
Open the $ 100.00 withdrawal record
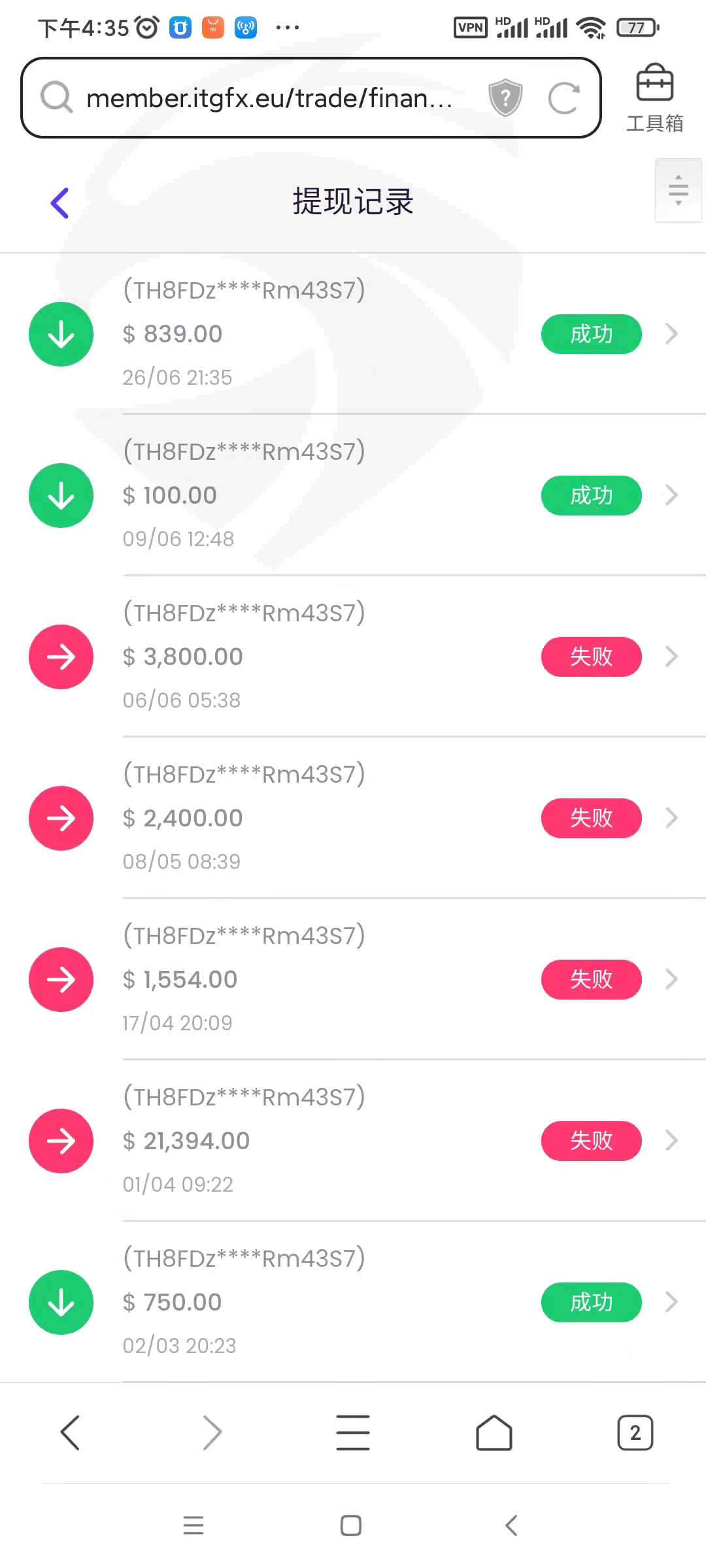click(x=353, y=495)
